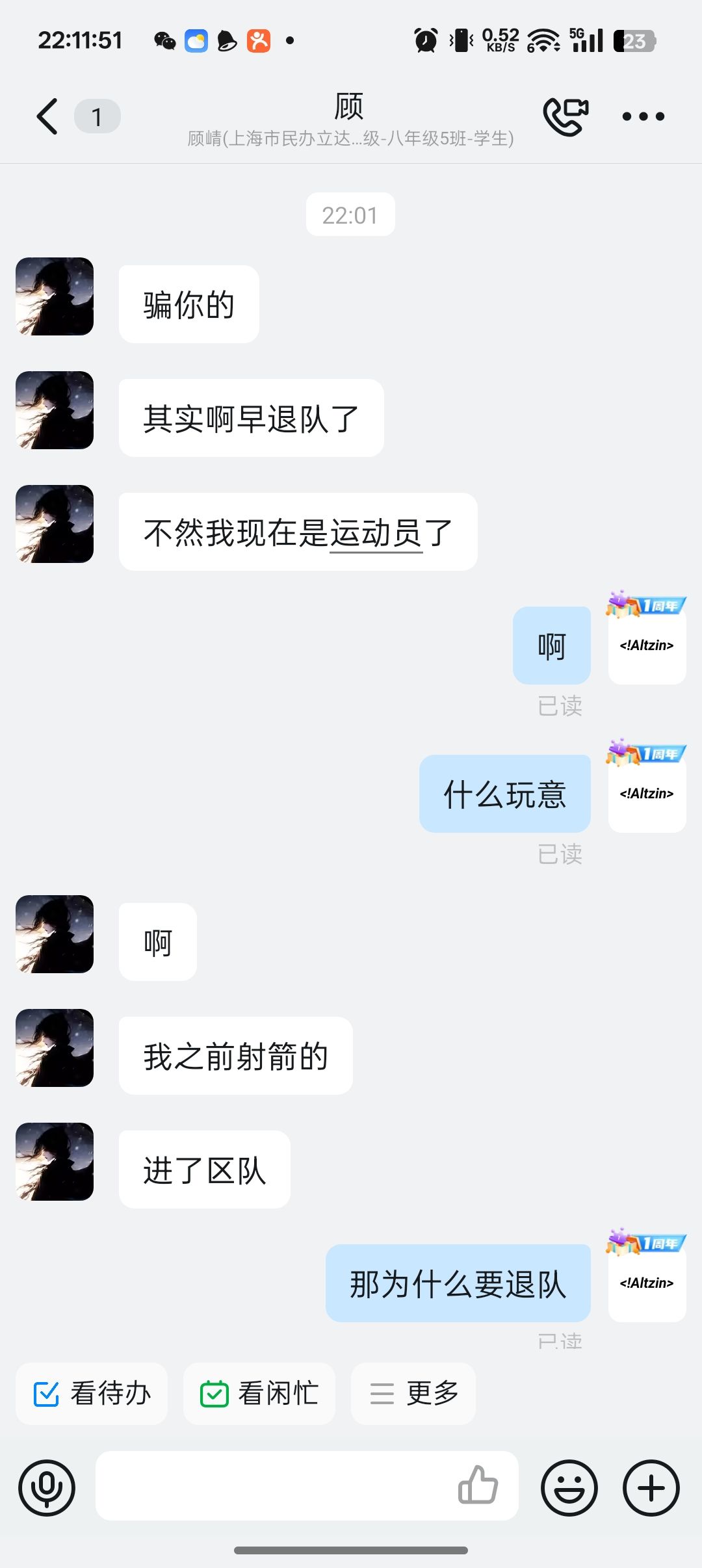Tap the 更多 shortcut chip
Viewport: 702px width, 1568px height.
413,1393
